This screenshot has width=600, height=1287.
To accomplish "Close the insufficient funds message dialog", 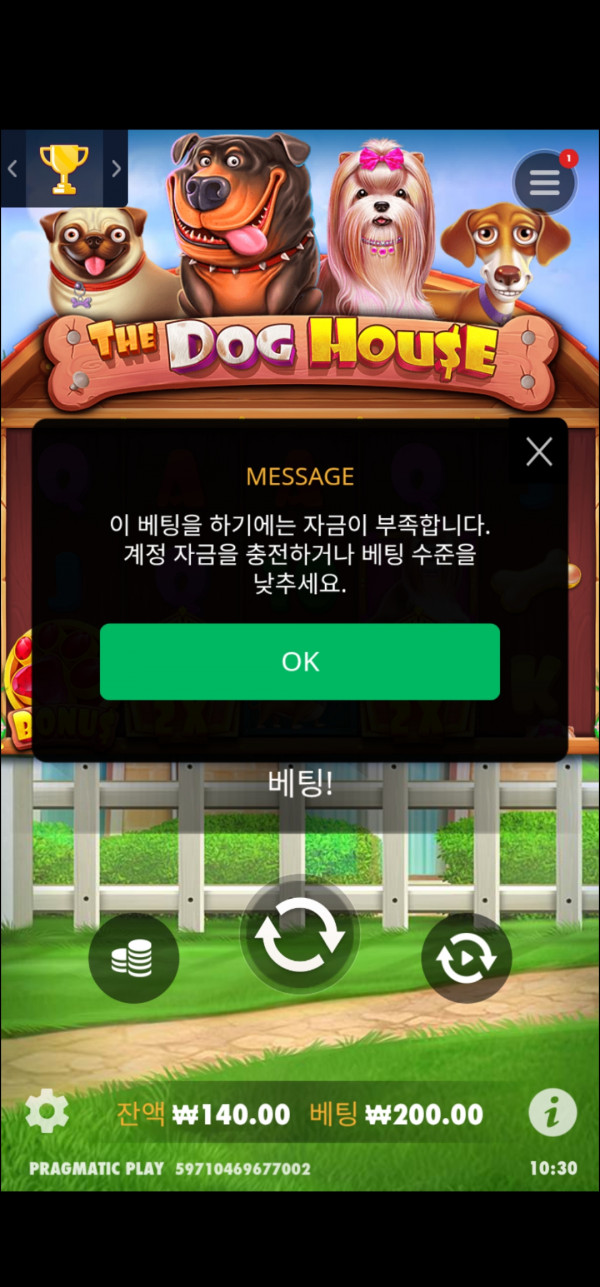I will [x=539, y=452].
